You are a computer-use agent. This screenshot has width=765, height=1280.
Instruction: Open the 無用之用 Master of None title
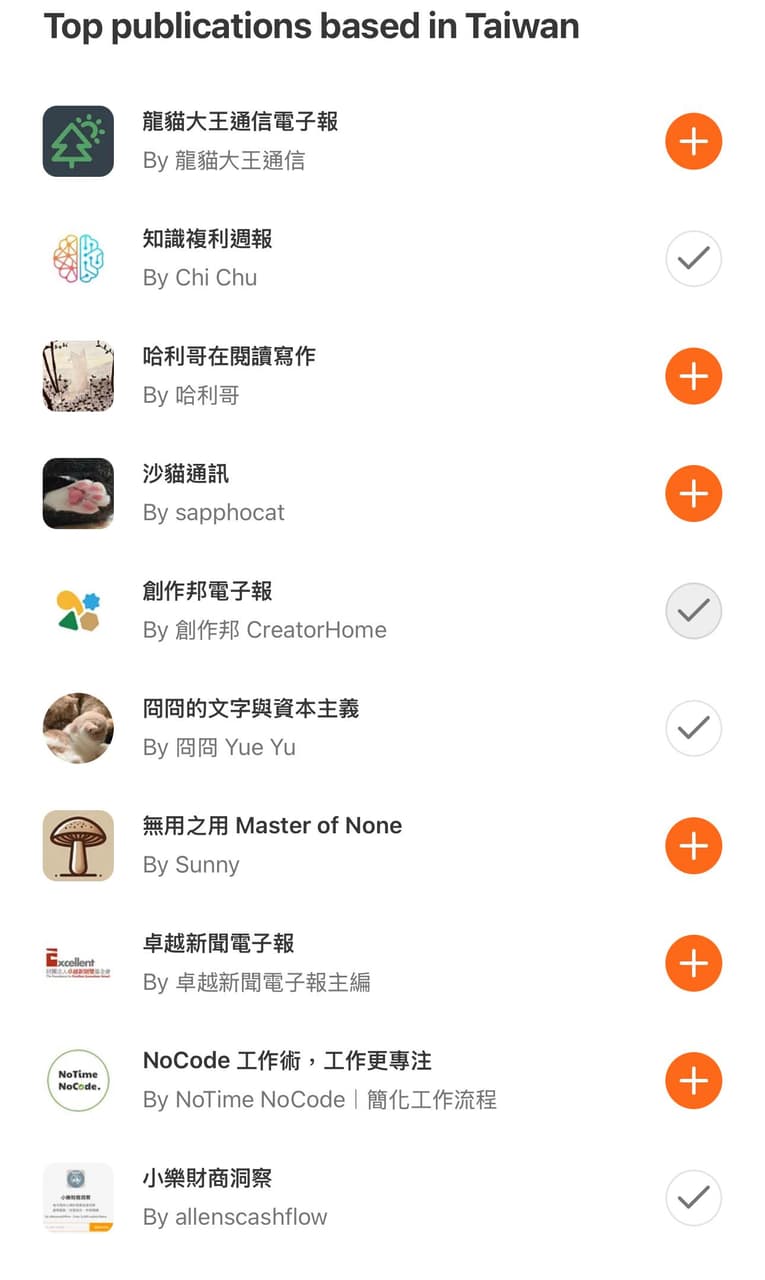272,826
